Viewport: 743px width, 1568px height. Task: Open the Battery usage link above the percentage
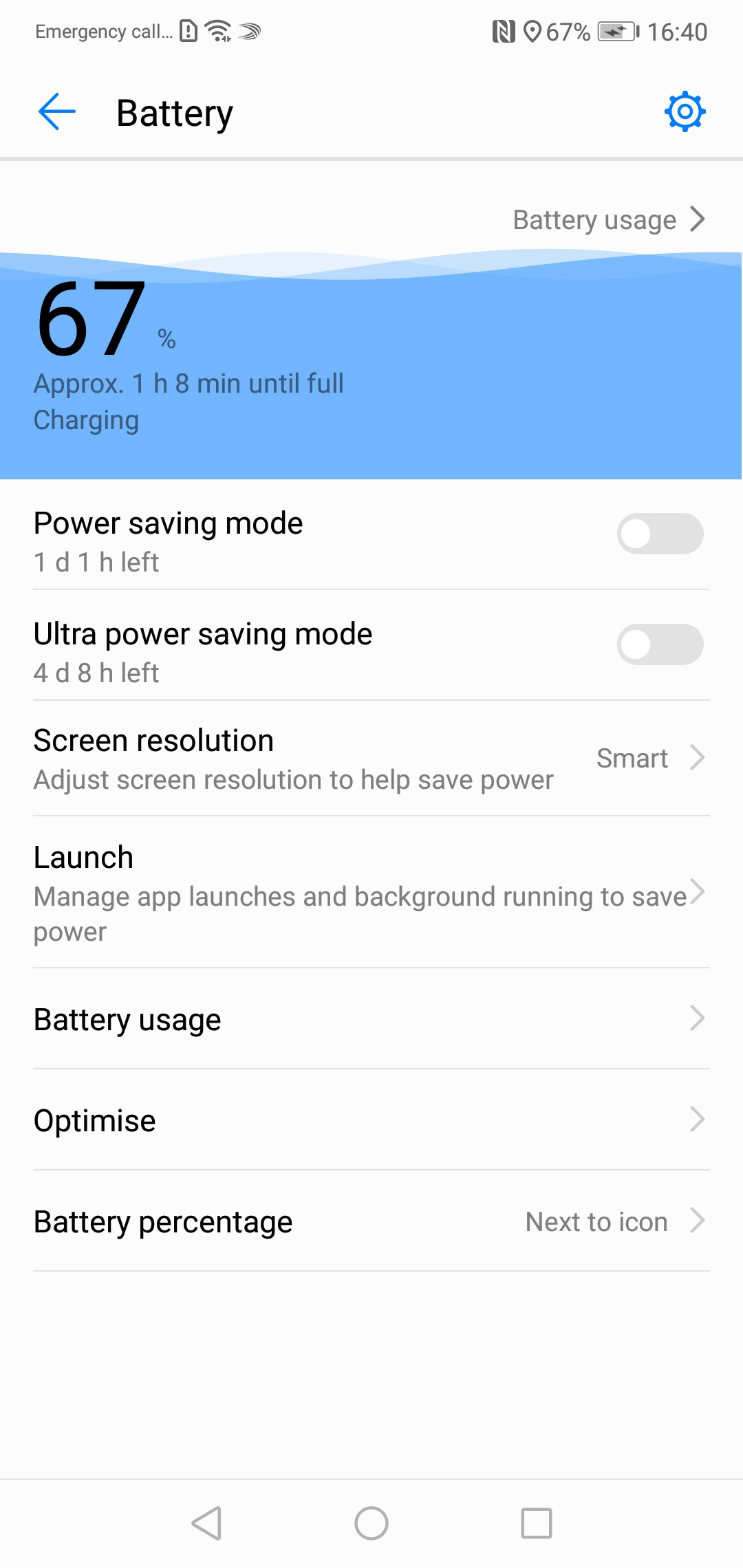pyautogui.click(x=609, y=220)
